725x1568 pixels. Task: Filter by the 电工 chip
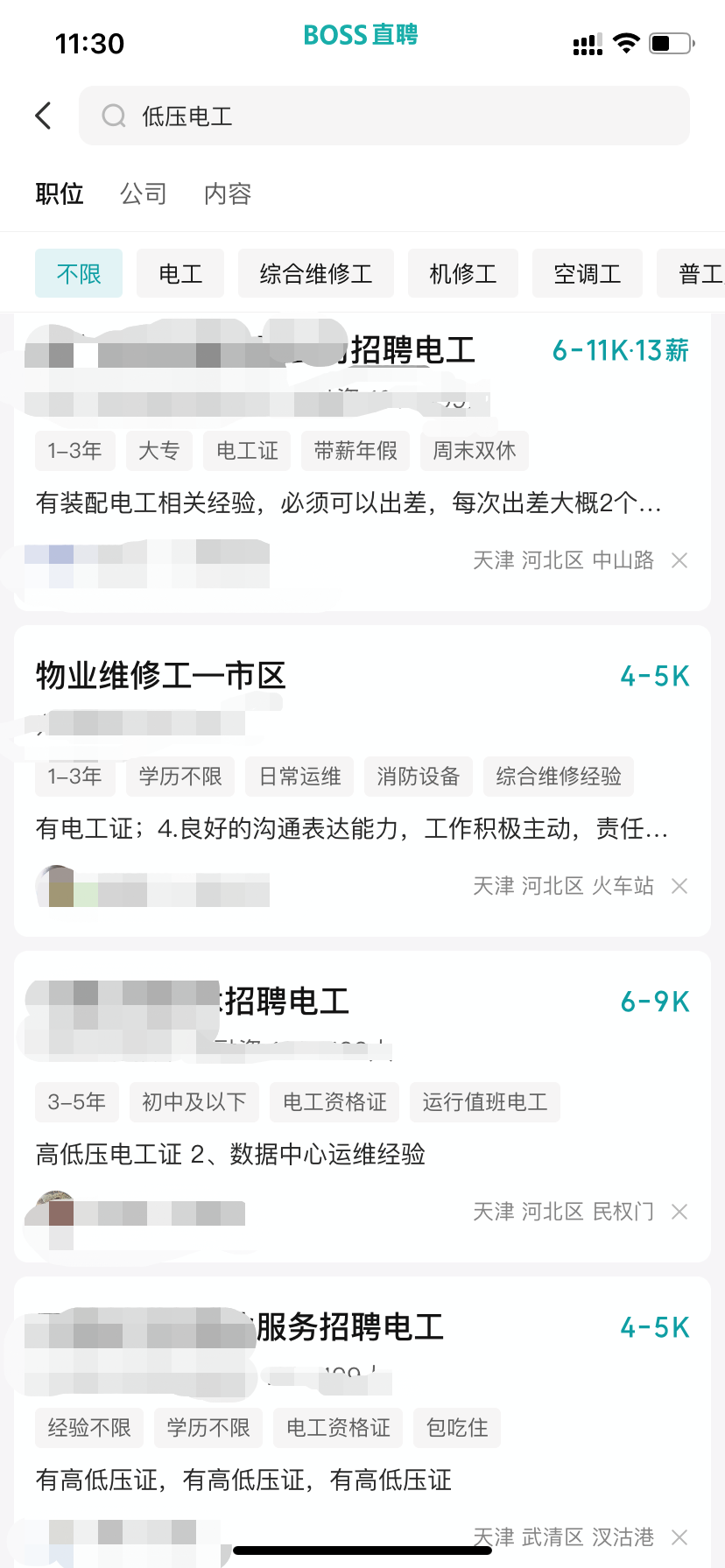coord(180,274)
